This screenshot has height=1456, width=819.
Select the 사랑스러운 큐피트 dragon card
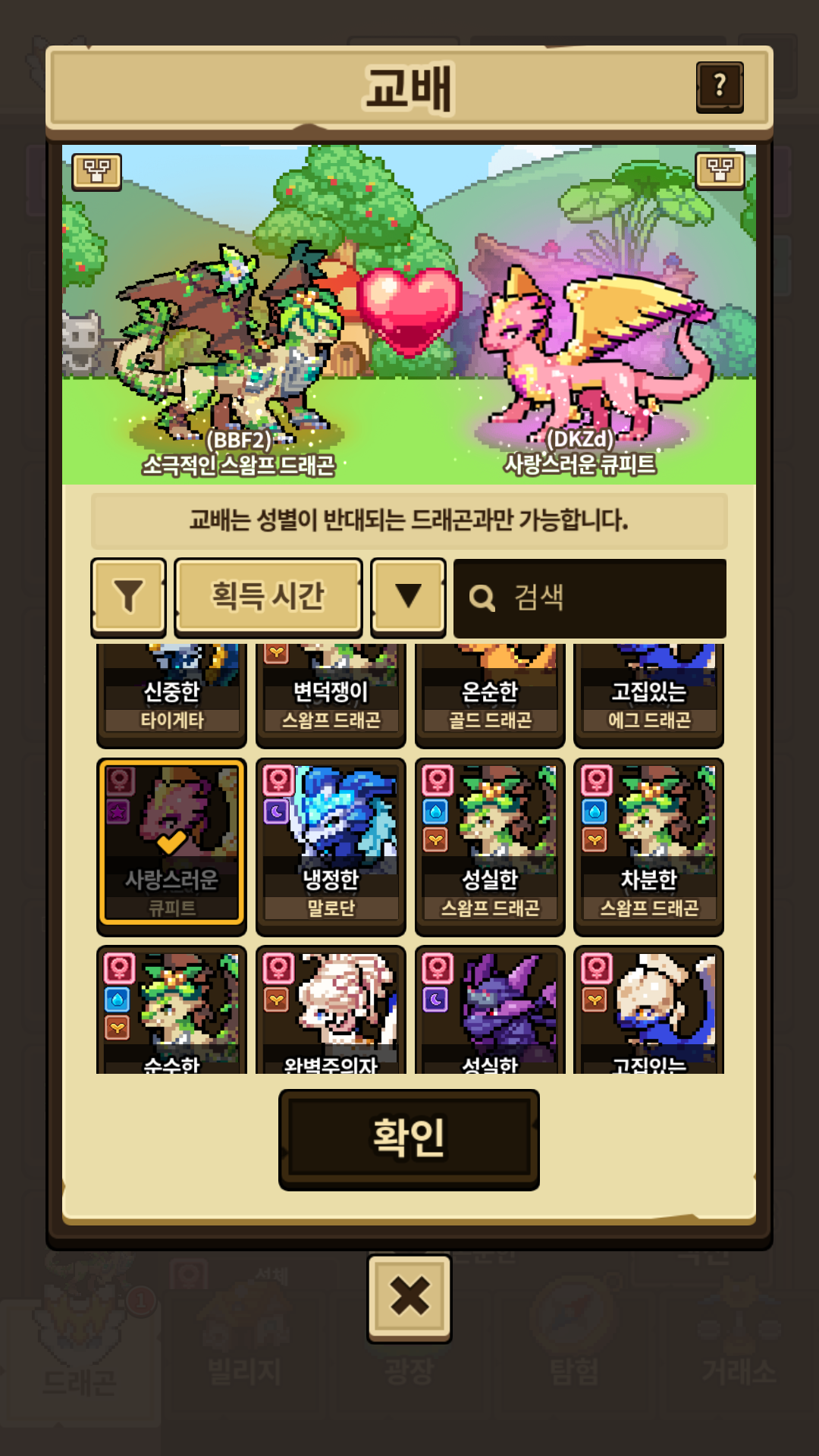[171, 843]
